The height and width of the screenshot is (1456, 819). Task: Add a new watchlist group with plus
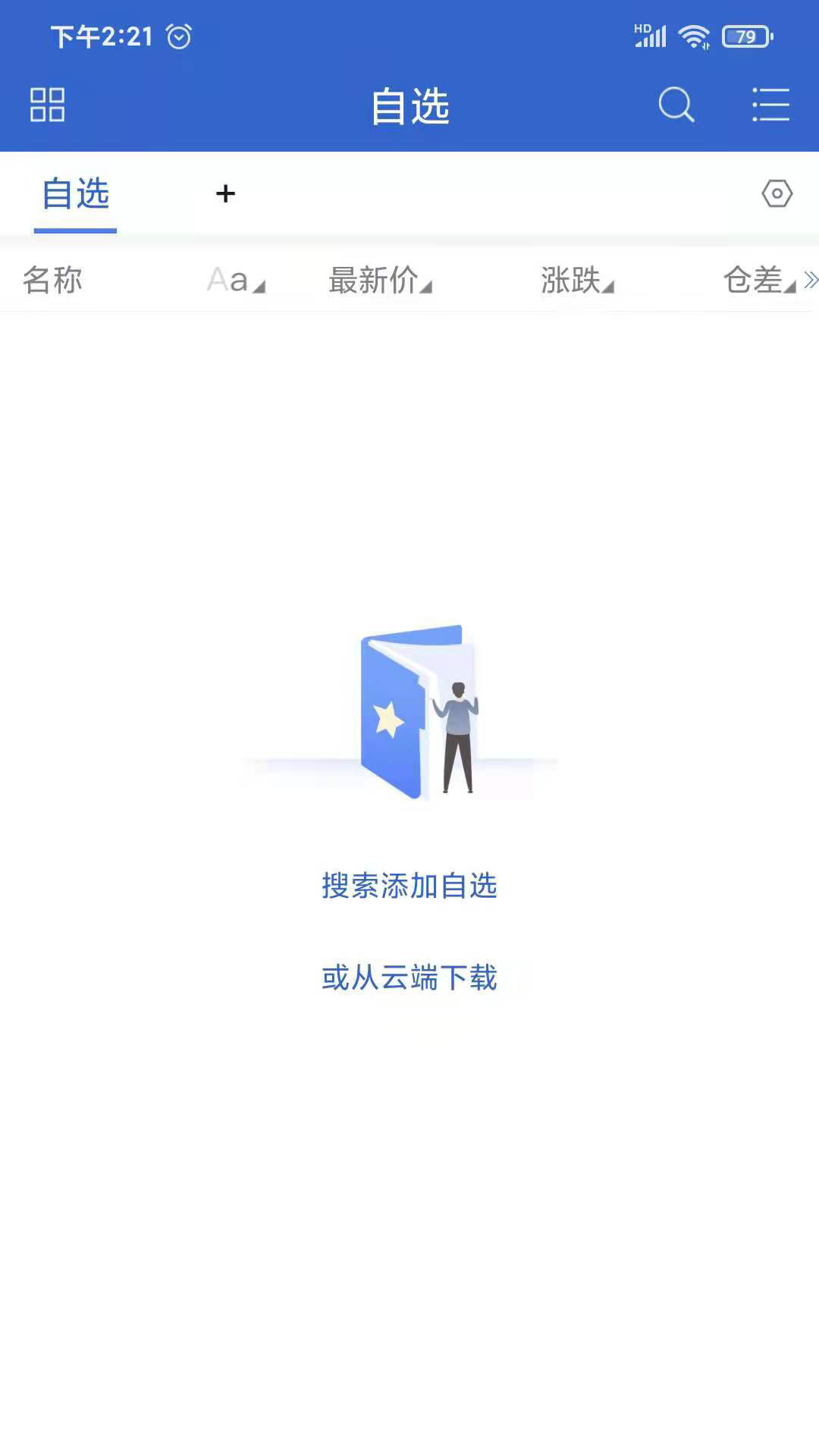[x=225, y=194]
